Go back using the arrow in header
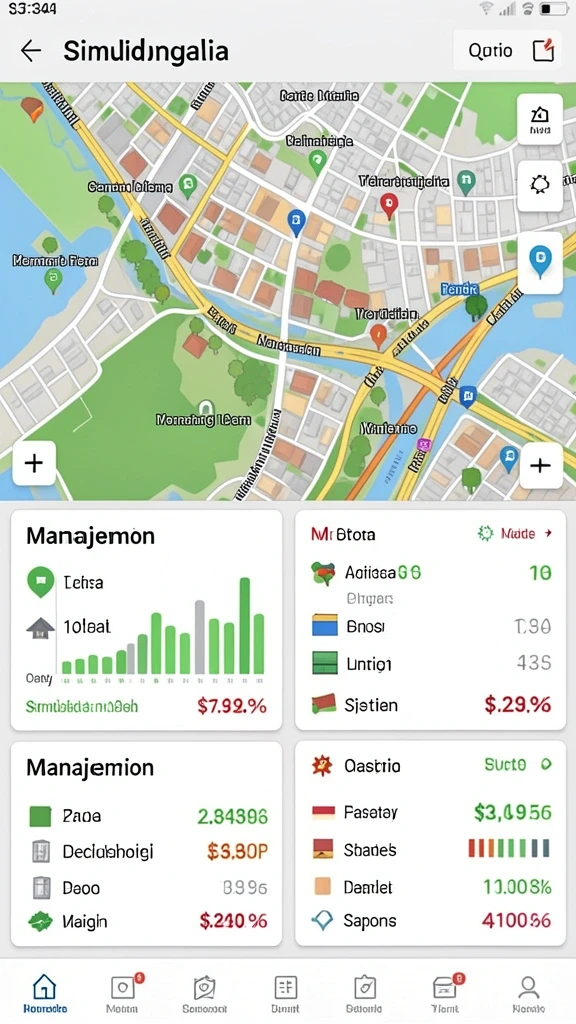The width and height of the screenshot is (576, 1024). pyautogui.click(x=31, y=50)
